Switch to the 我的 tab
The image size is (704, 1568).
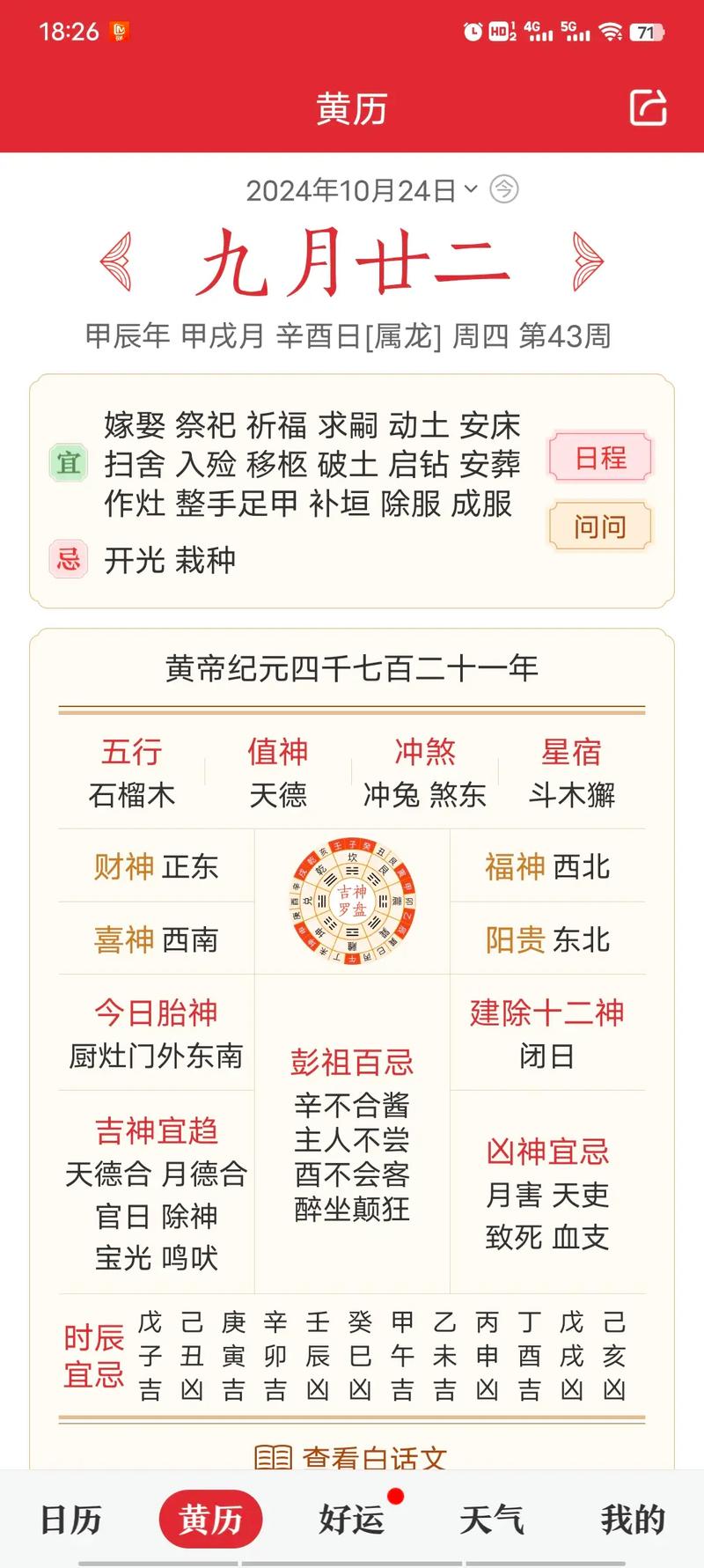pyautogui.click(x=632, y=1519)
